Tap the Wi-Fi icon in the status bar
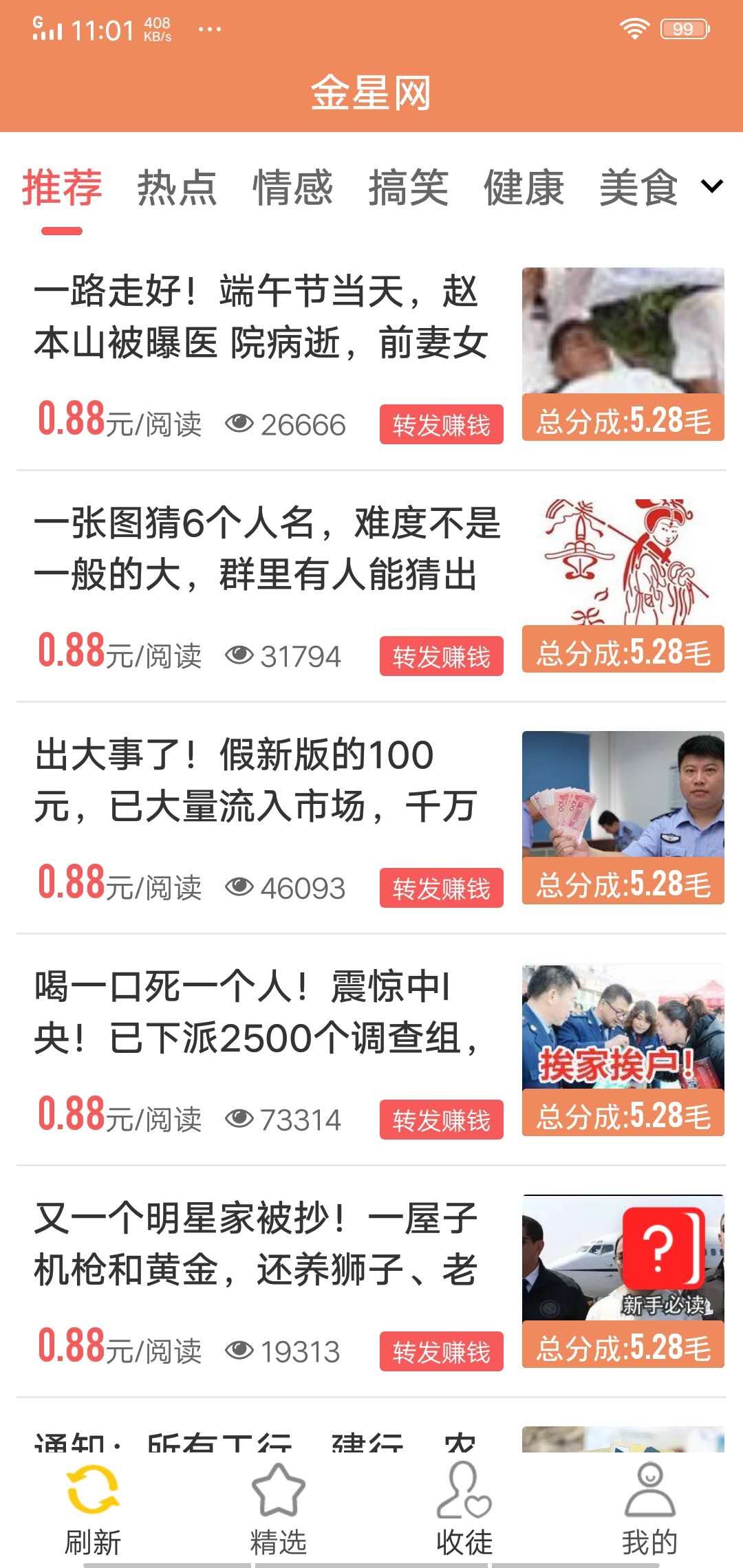The width and height of the screenshot is (743, 1568). (x=633, y=29)
